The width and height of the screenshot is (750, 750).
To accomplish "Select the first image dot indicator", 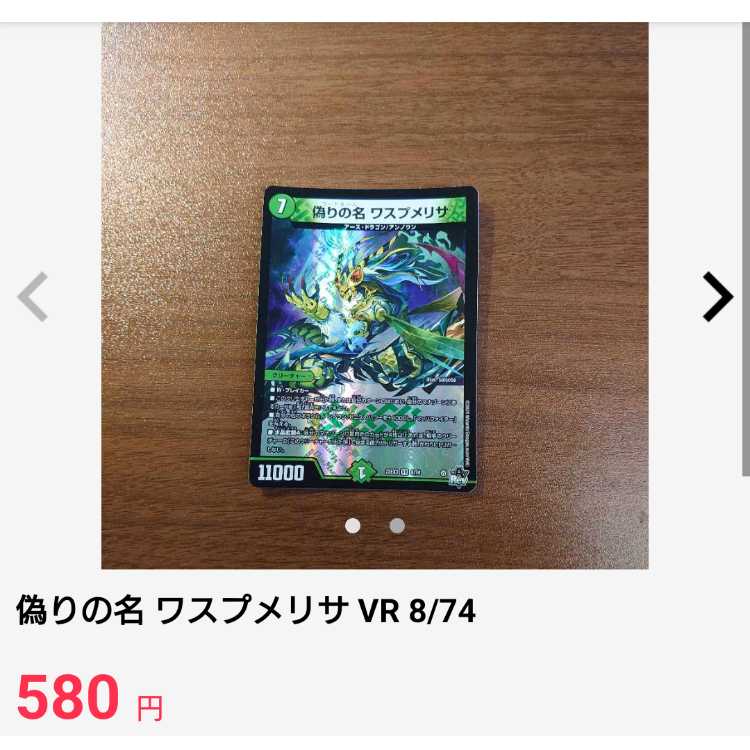I will (x=352, y=525).
